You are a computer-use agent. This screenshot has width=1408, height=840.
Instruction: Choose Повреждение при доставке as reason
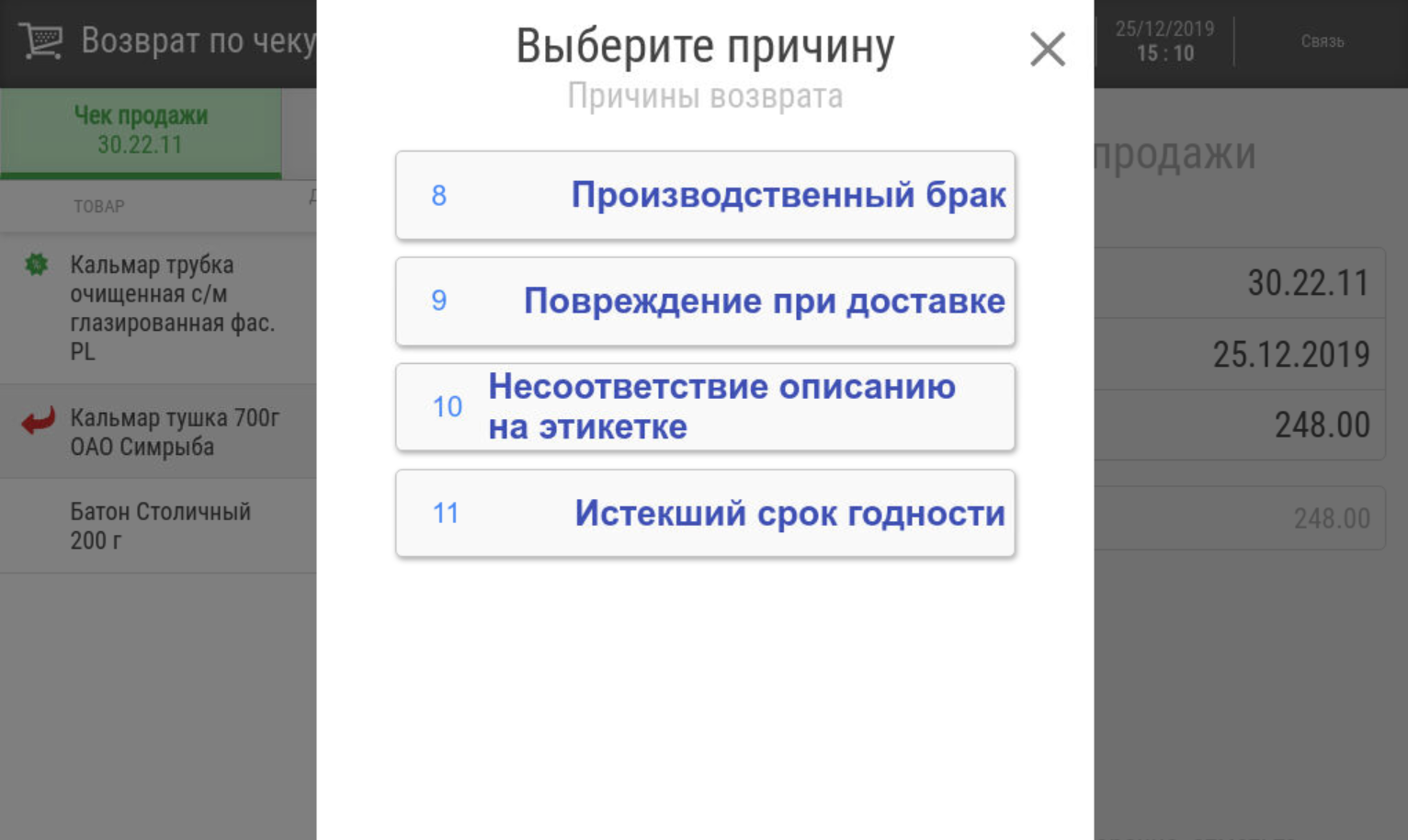coord(705,301)
